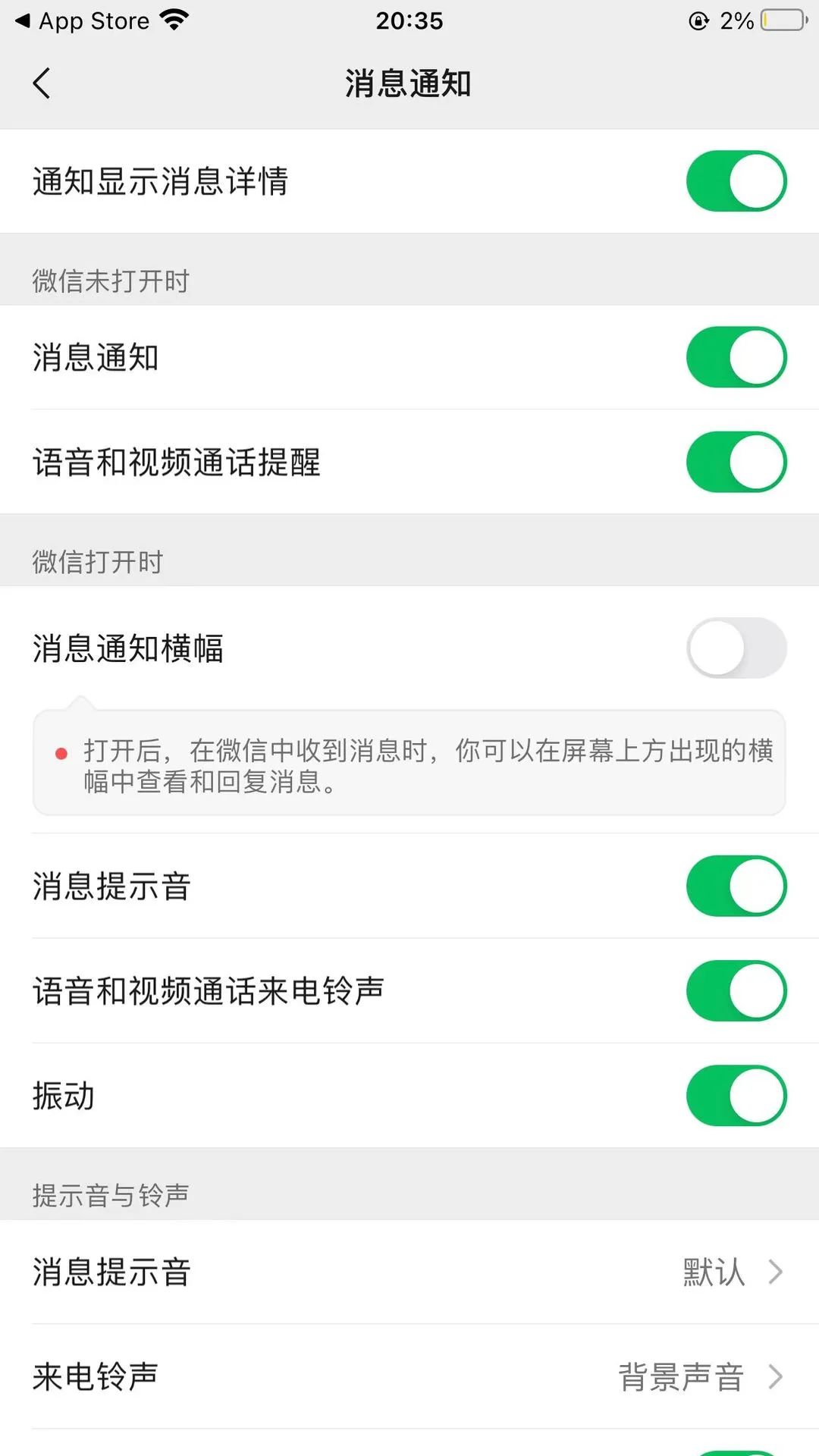Tap the clock showing 20:35

click(409, 20)
